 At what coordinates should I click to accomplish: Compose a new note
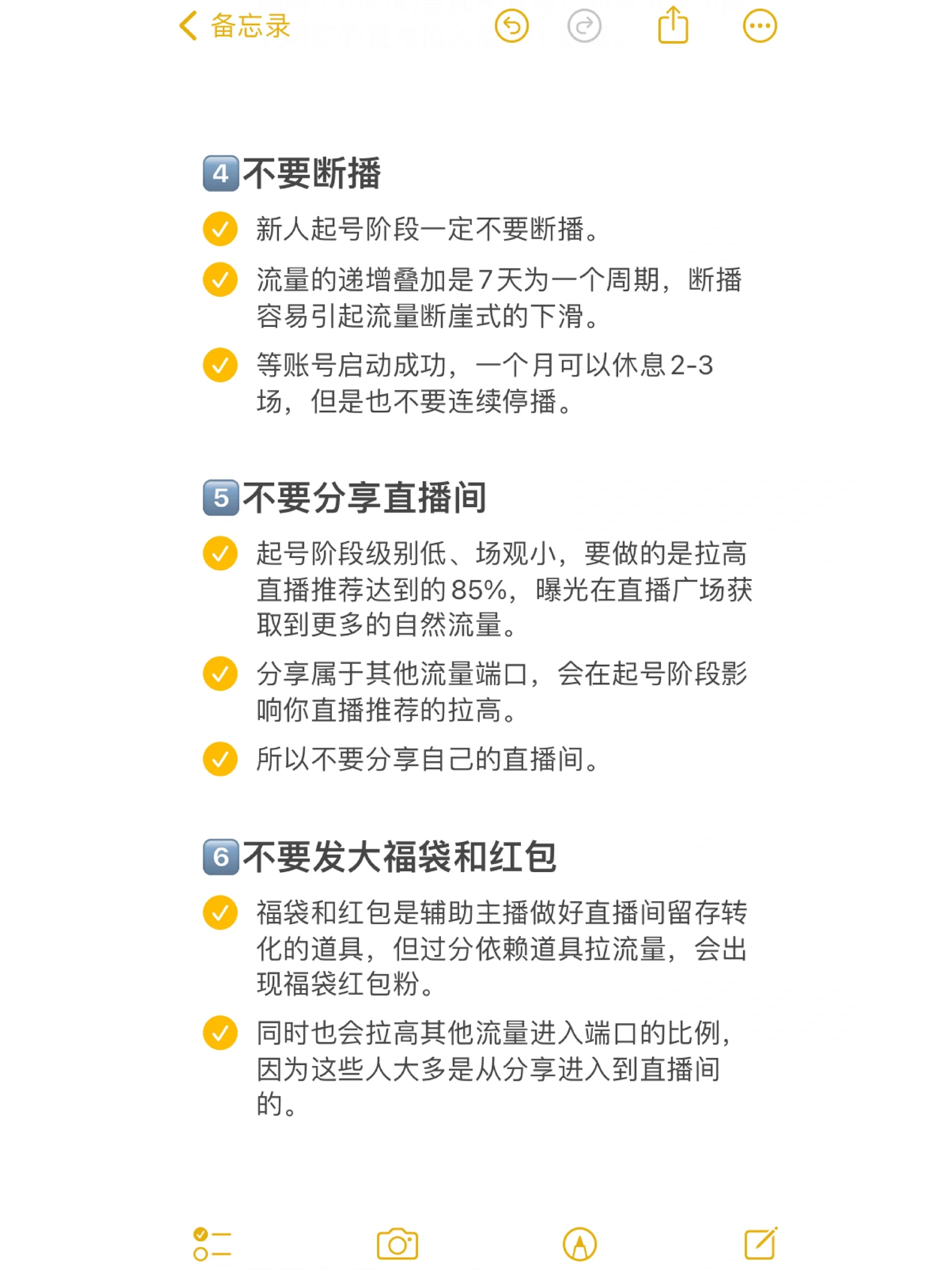coord(760,1244)
